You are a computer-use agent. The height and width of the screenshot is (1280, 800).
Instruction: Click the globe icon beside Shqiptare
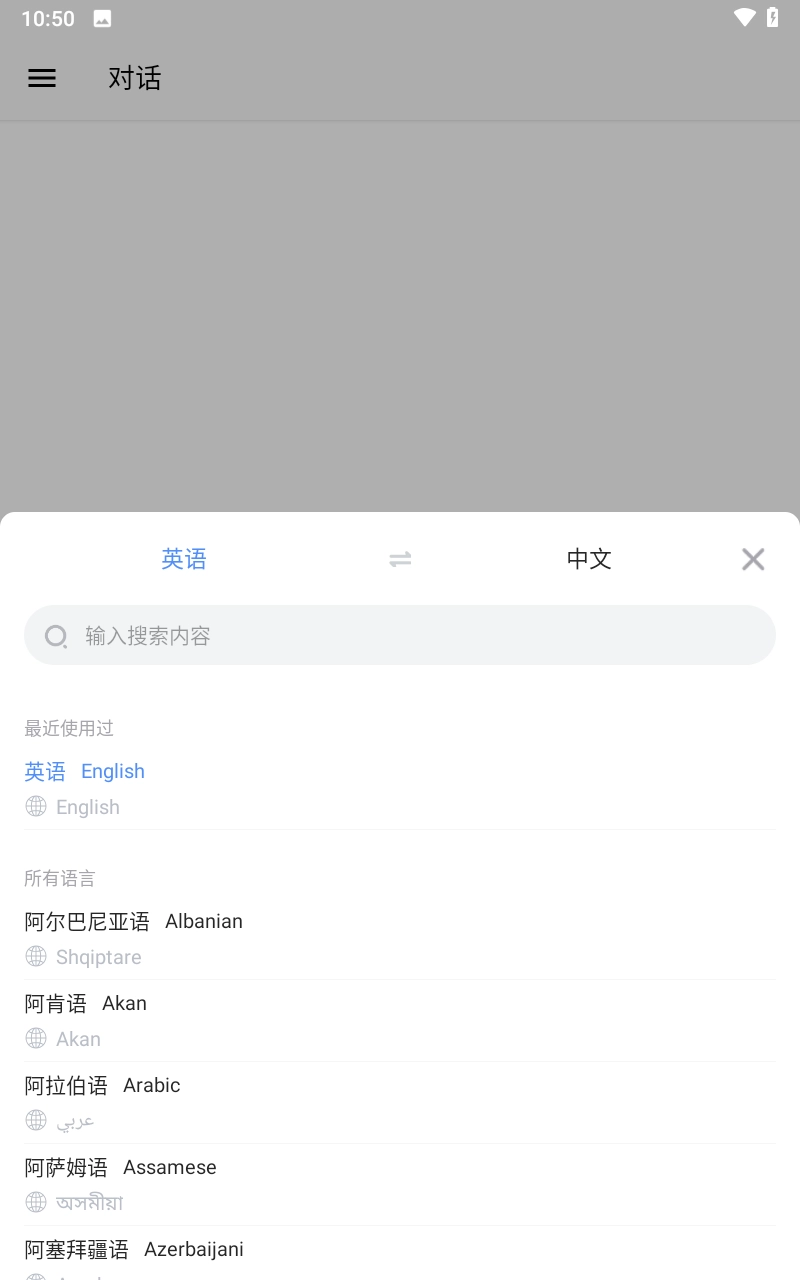pos(35,956)
